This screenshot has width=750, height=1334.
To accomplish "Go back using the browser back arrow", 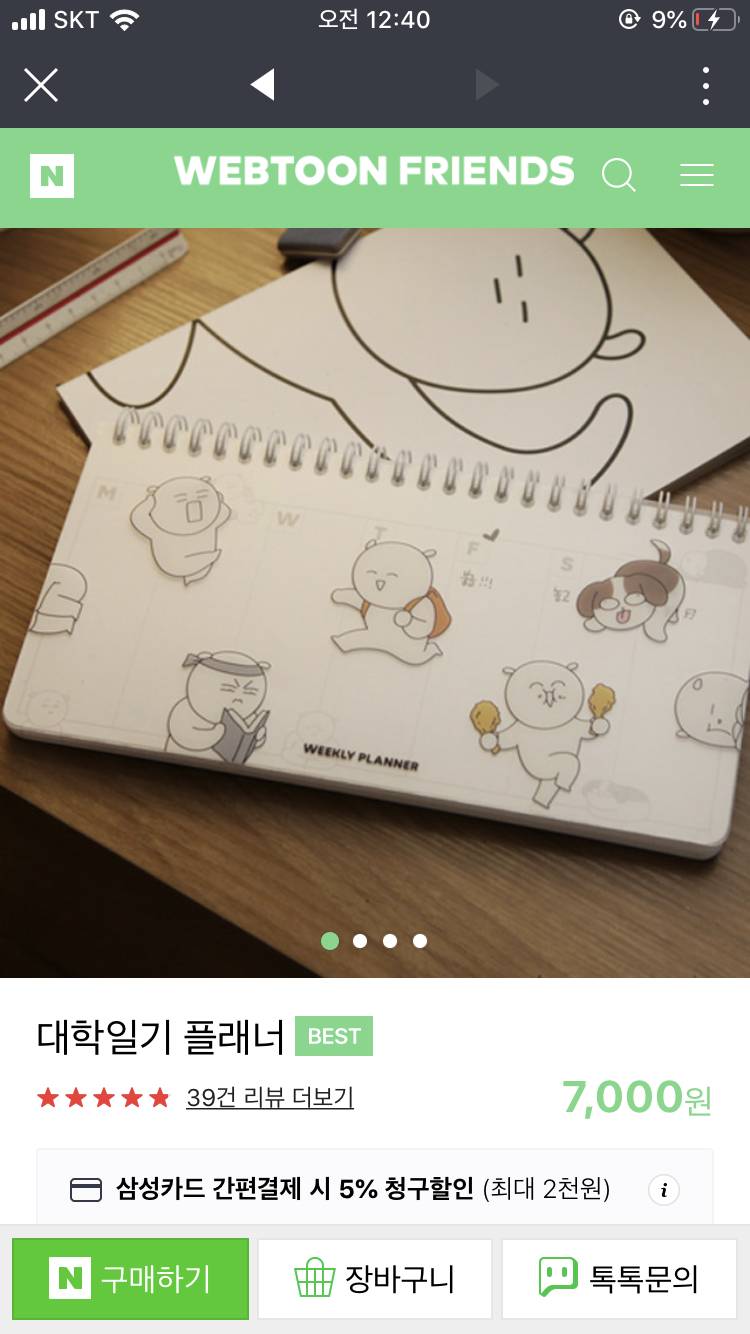I will (262, 84).
